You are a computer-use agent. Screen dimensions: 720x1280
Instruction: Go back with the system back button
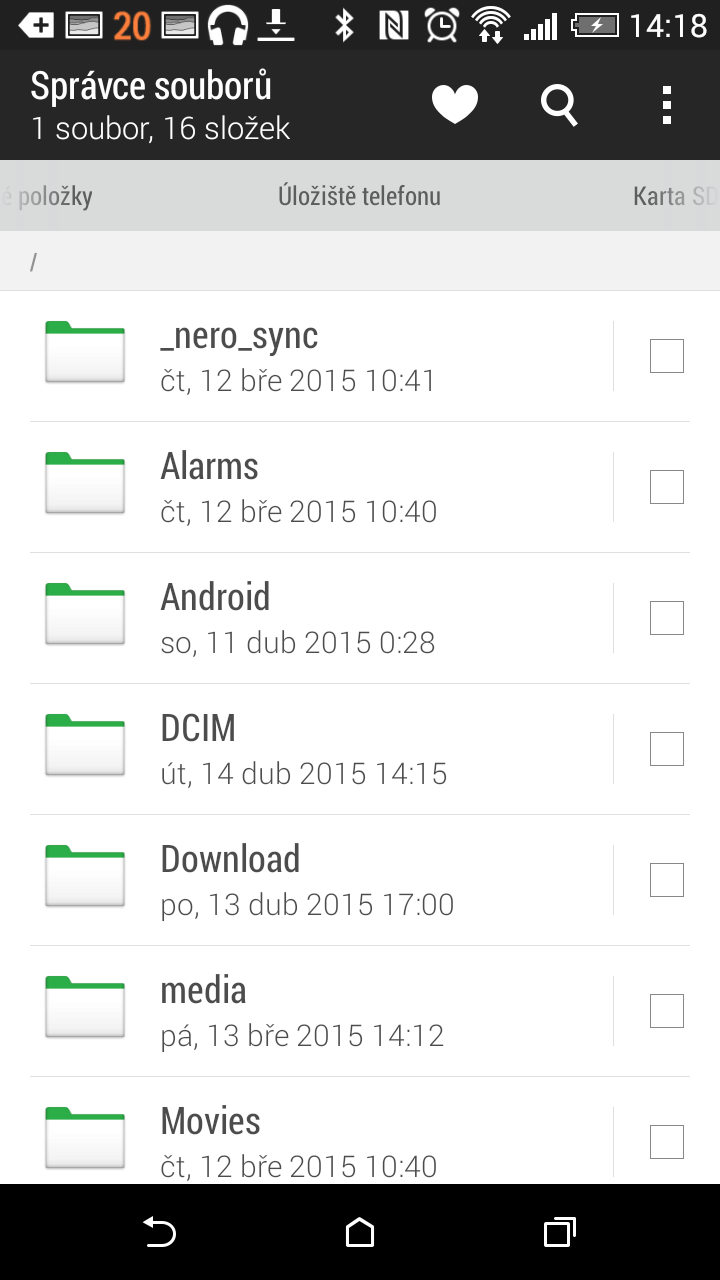click(160, 1232)
